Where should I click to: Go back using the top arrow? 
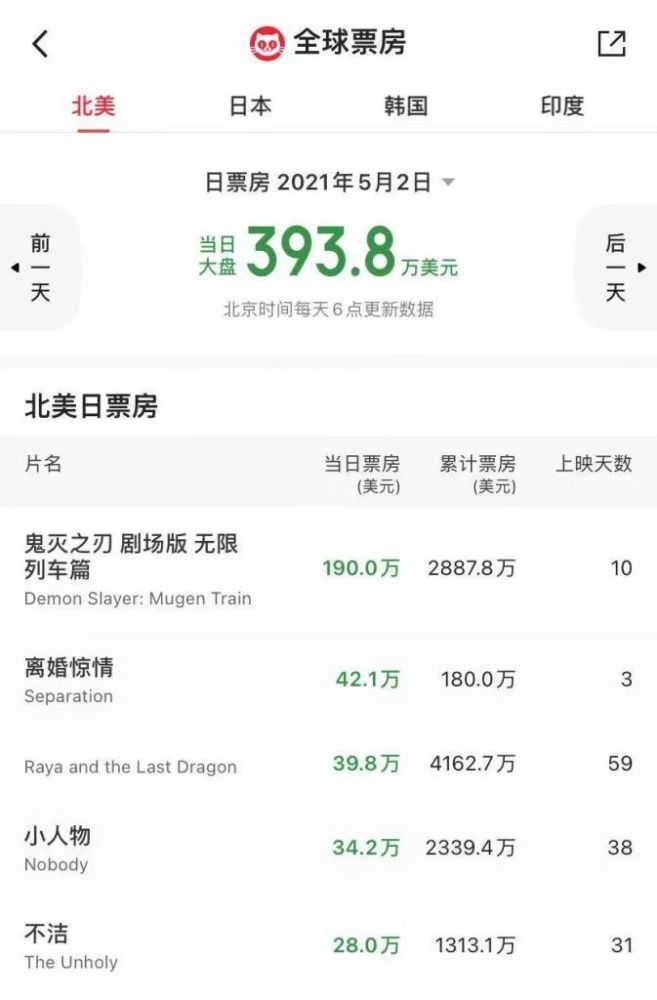point(40,44)
